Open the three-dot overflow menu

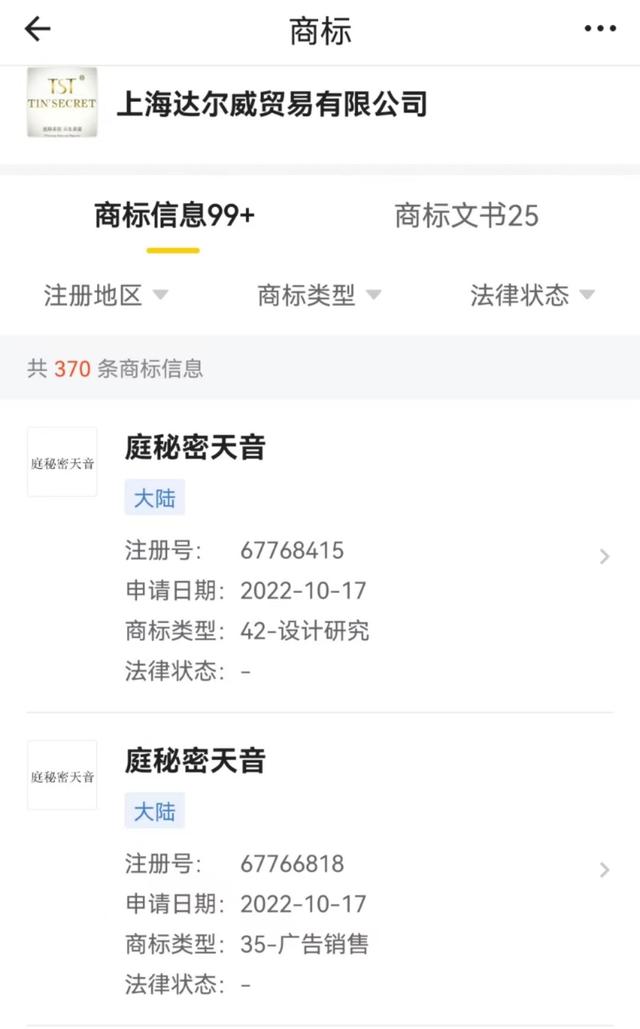pos(600,30)
